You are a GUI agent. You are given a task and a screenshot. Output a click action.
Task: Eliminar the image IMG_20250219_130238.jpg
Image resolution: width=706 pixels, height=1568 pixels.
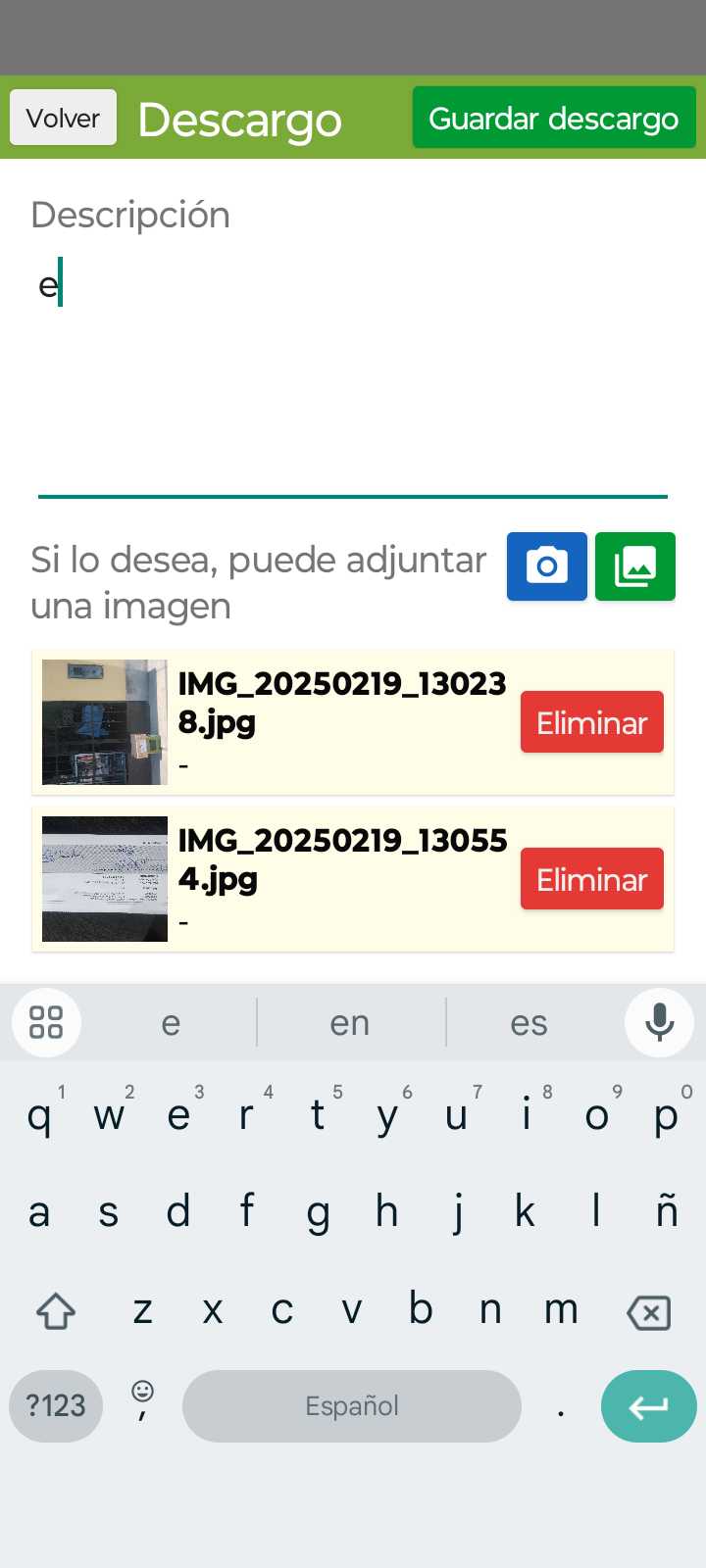pyautogui.click(x=591, y=722)
